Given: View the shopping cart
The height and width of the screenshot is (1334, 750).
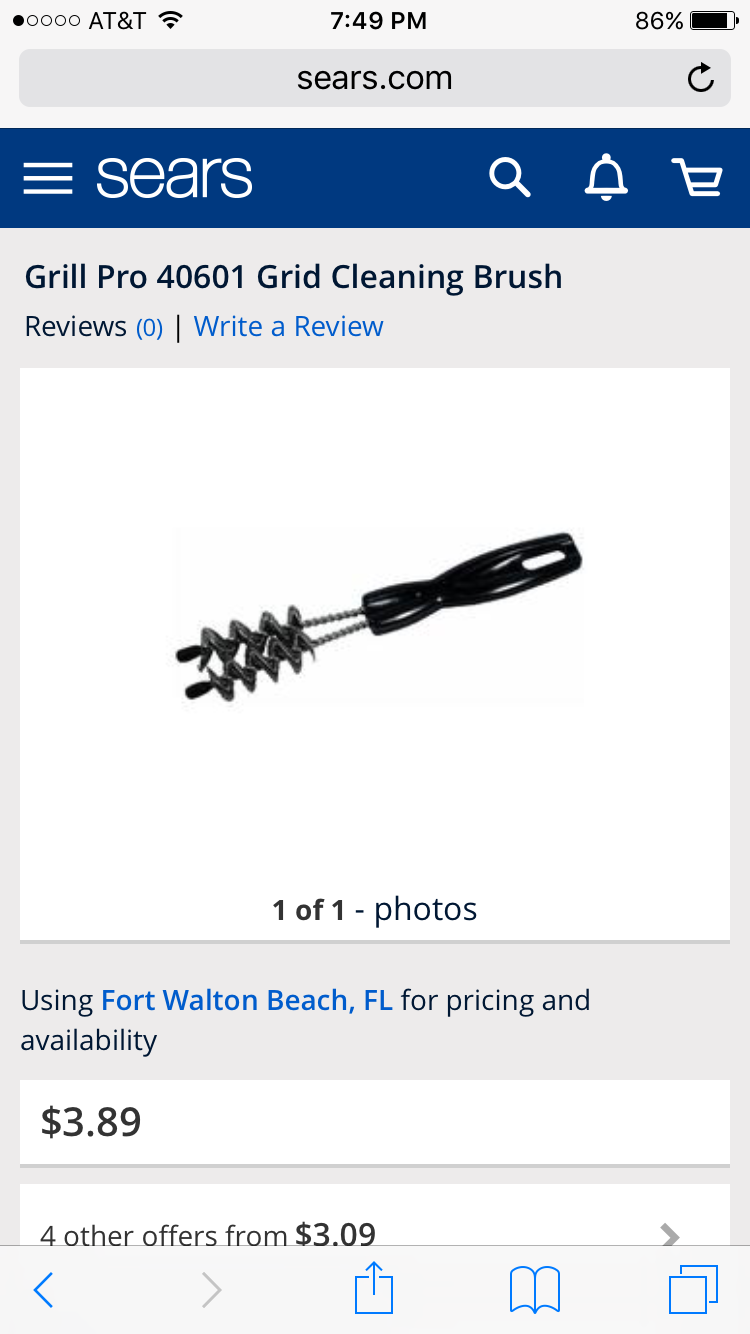Looking at the screenshot, I should 697,179.
